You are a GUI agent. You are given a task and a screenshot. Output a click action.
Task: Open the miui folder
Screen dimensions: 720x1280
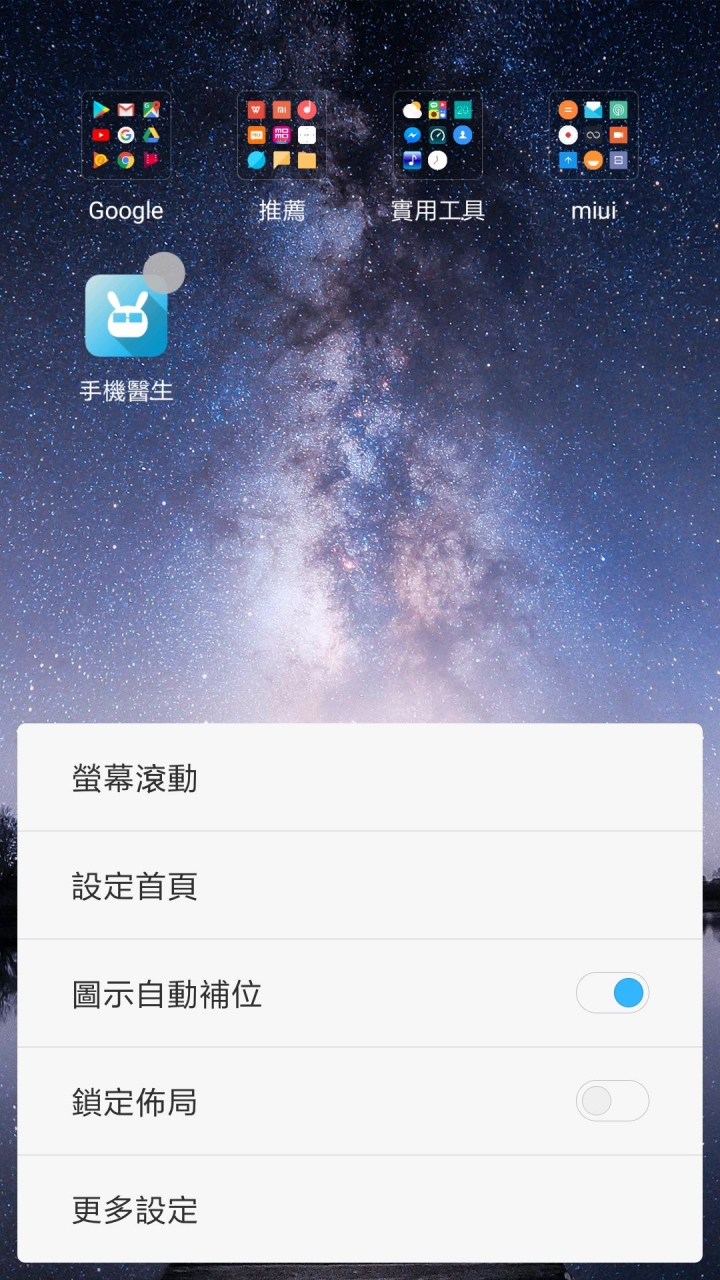pyautogui.click(x=594, y=136)
